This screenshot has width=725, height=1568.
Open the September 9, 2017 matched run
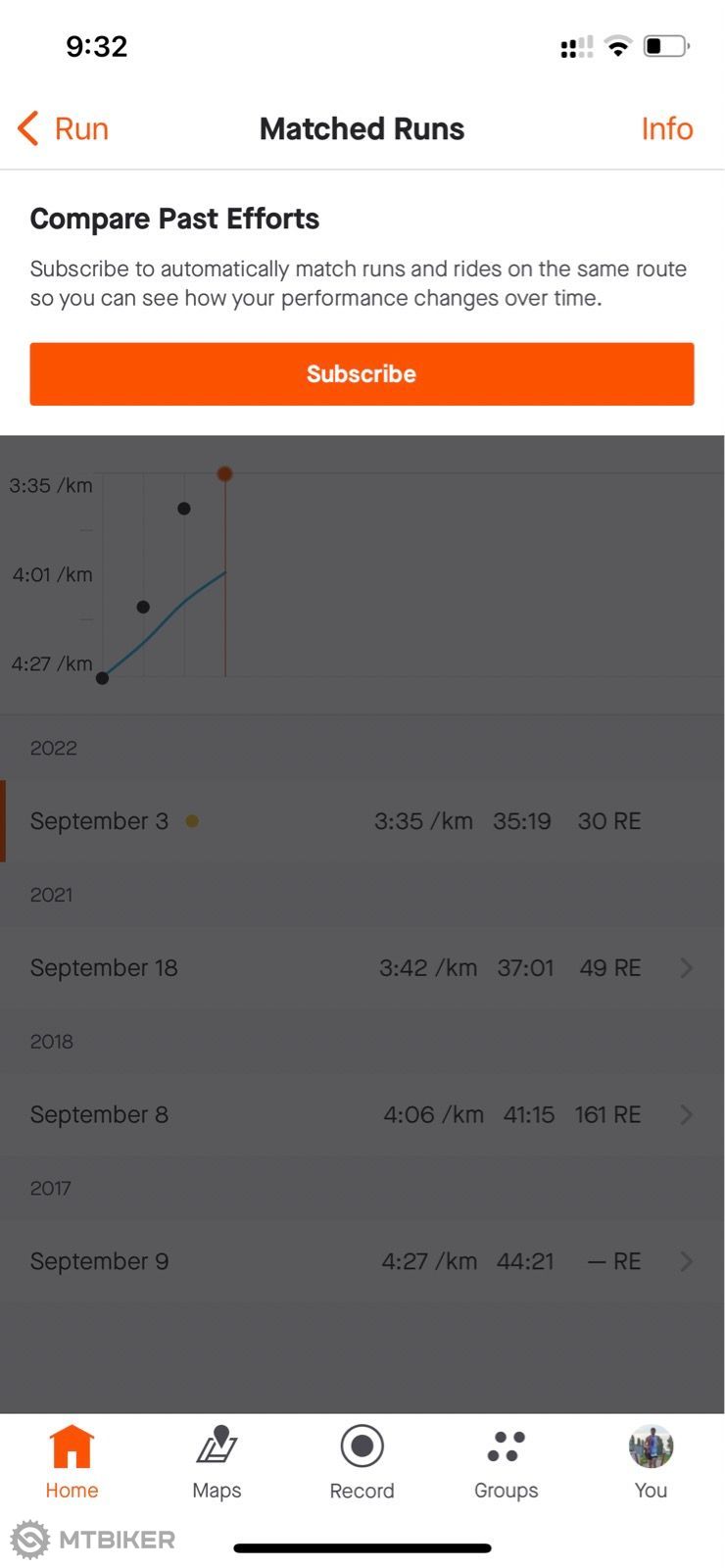[x=362, y=1261]
